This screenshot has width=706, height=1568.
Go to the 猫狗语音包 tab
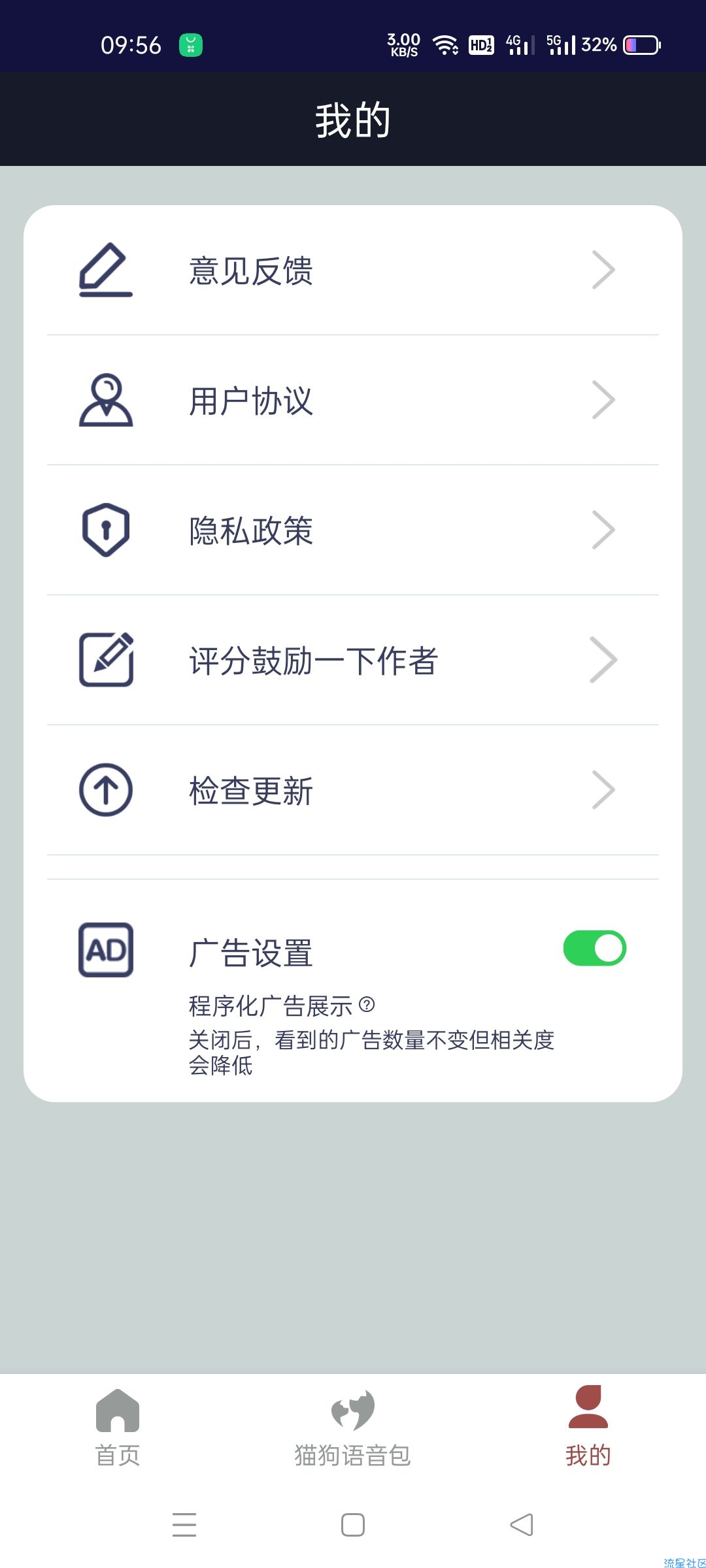click(353, 1428)
